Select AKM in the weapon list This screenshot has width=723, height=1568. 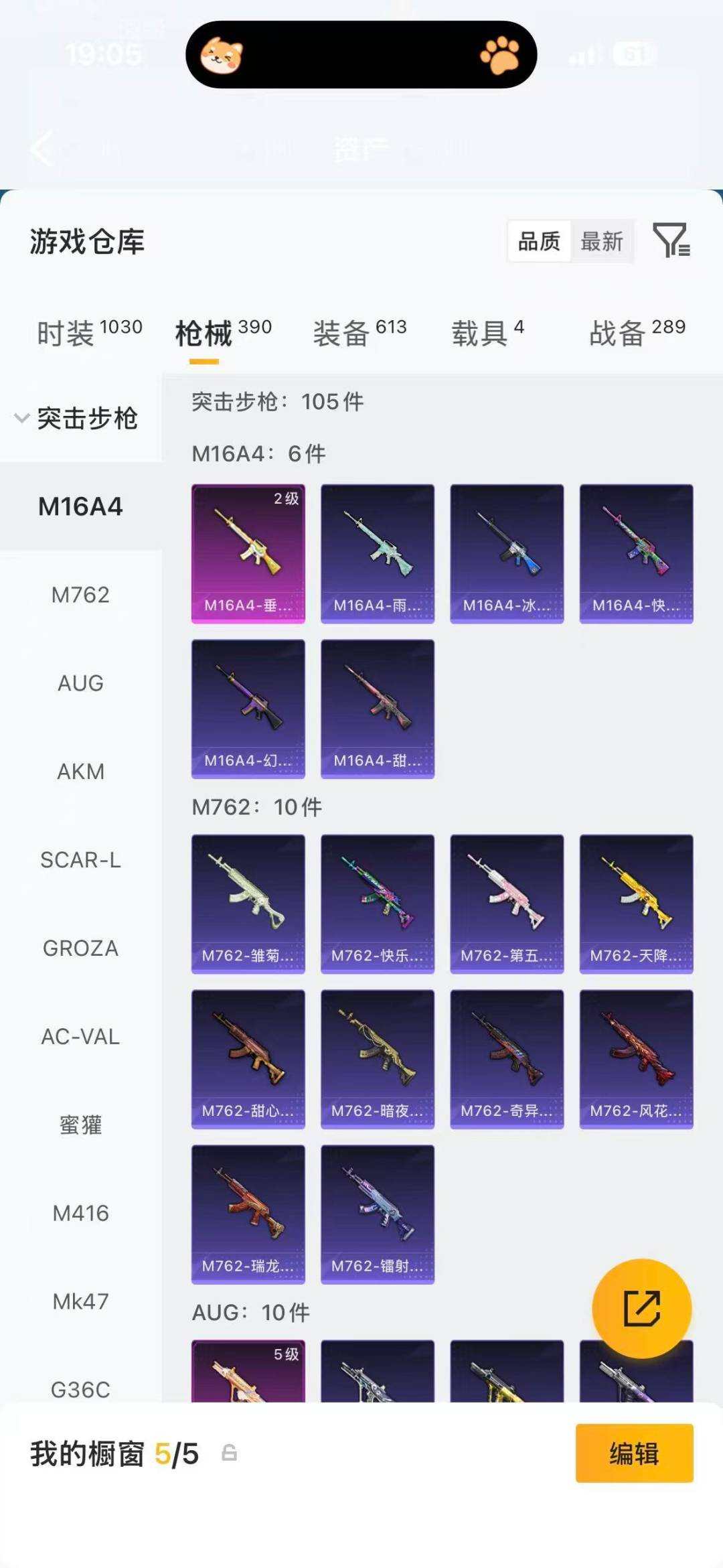[x=80, y=772]
